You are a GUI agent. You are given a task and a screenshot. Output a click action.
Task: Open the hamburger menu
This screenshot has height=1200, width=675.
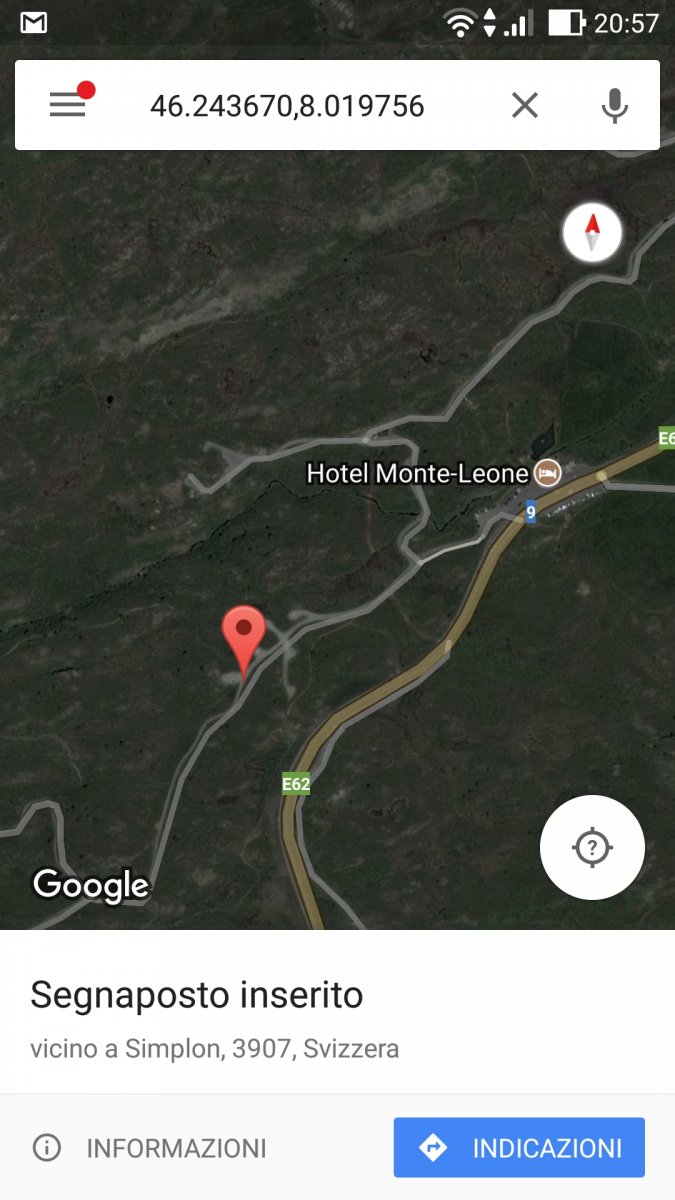68,104
